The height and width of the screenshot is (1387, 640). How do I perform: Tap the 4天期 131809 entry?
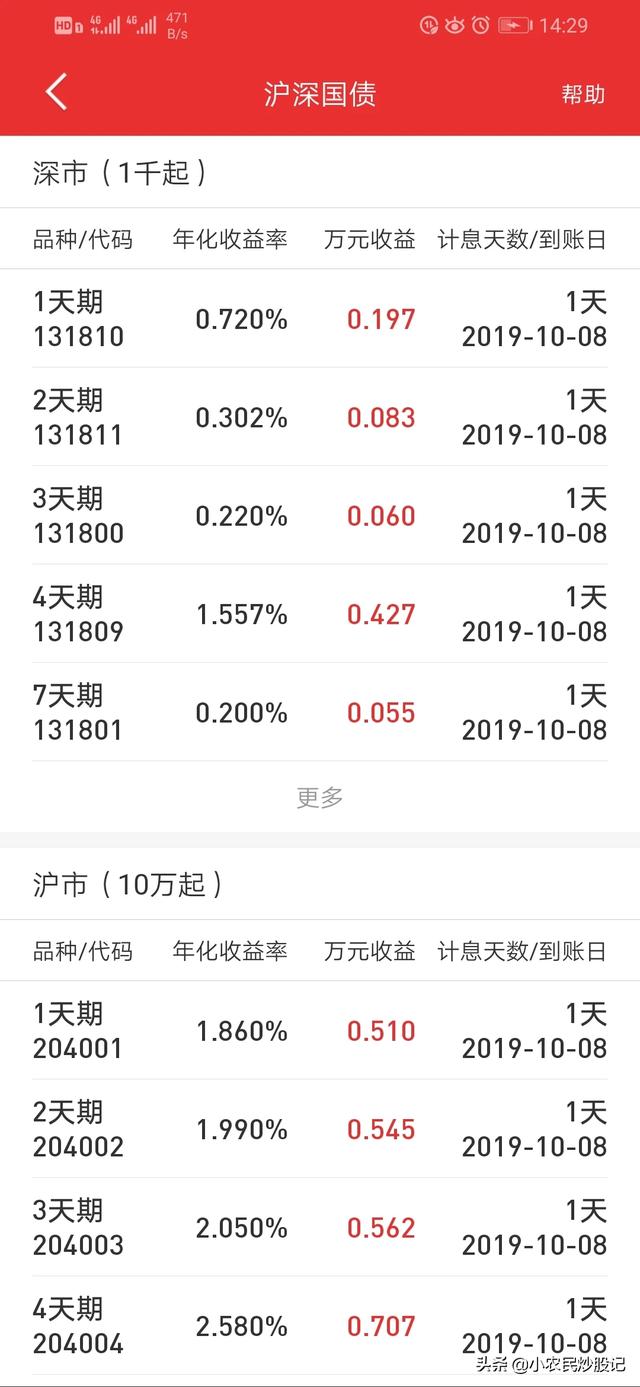point(320,614)
